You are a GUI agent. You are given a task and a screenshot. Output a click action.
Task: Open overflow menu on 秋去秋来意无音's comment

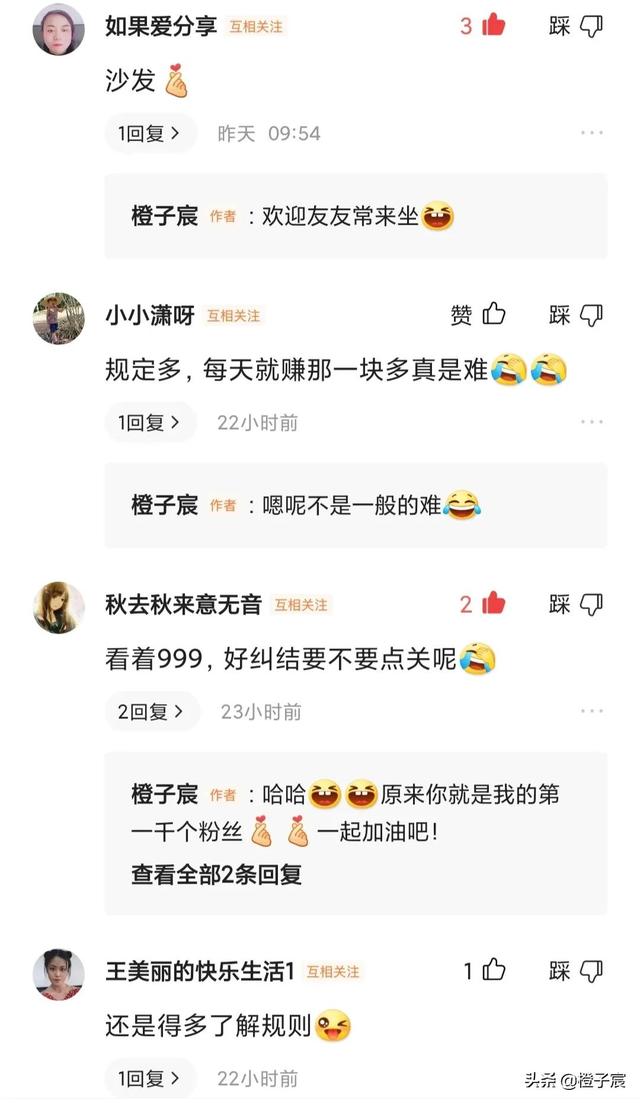click(x=591, y=711)
